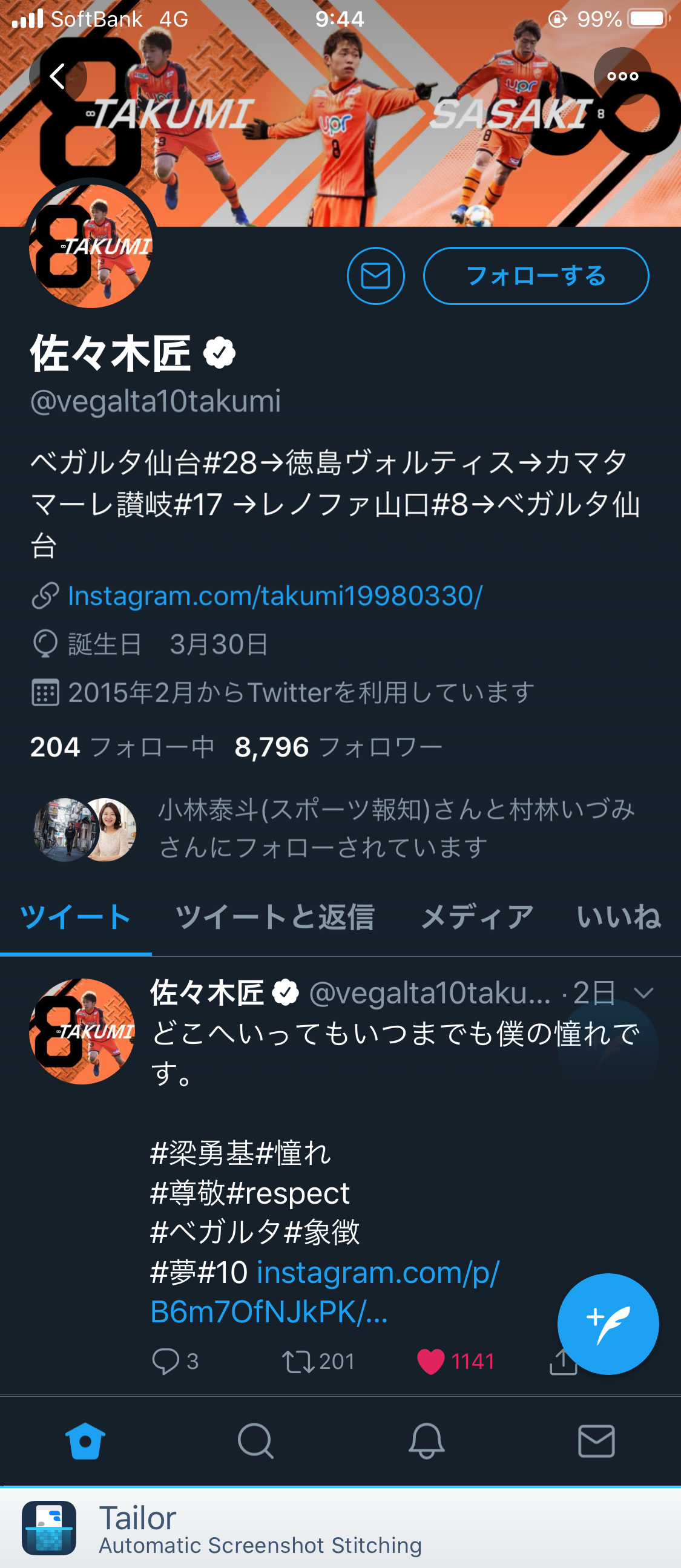The image size is (681, 1568).
Task: Open the profile avatar picture
Action: pos(91,246)
